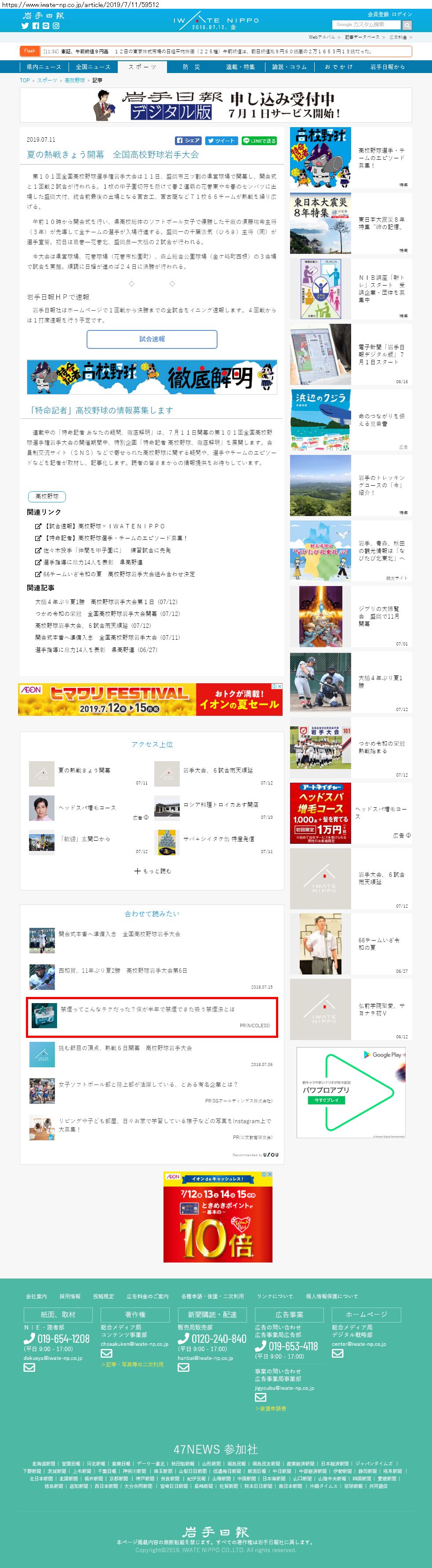Open the 防災 navigation tab
This screenshot has width=432, height=1568.
191,67
